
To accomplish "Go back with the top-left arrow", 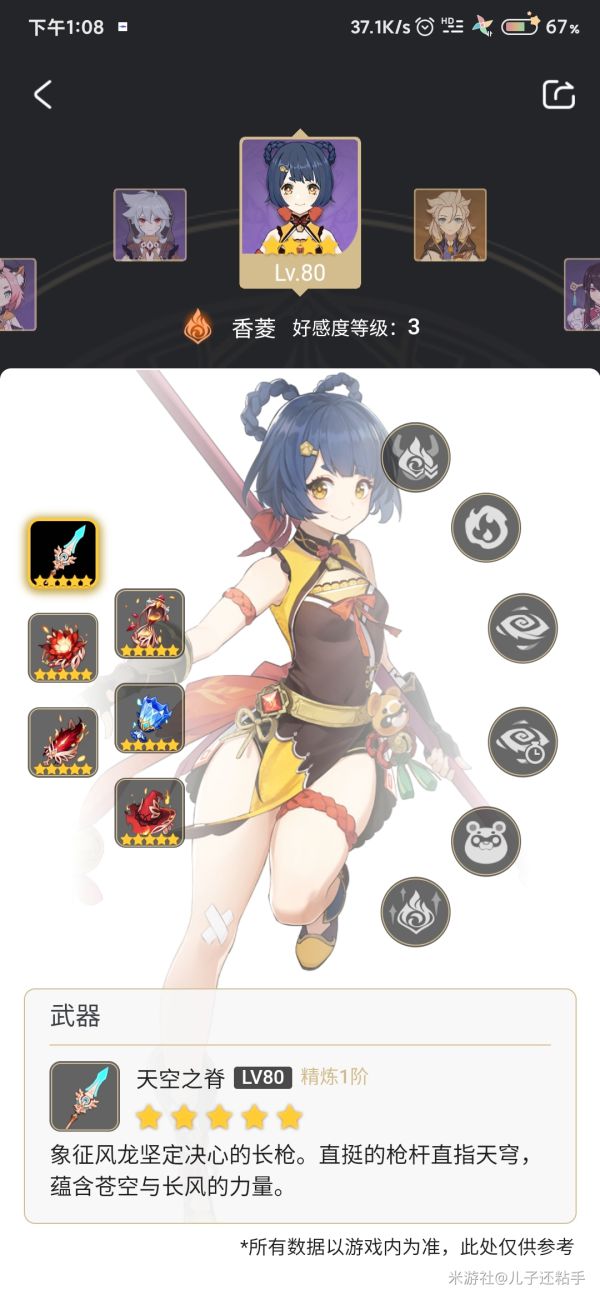I will 42,95.
